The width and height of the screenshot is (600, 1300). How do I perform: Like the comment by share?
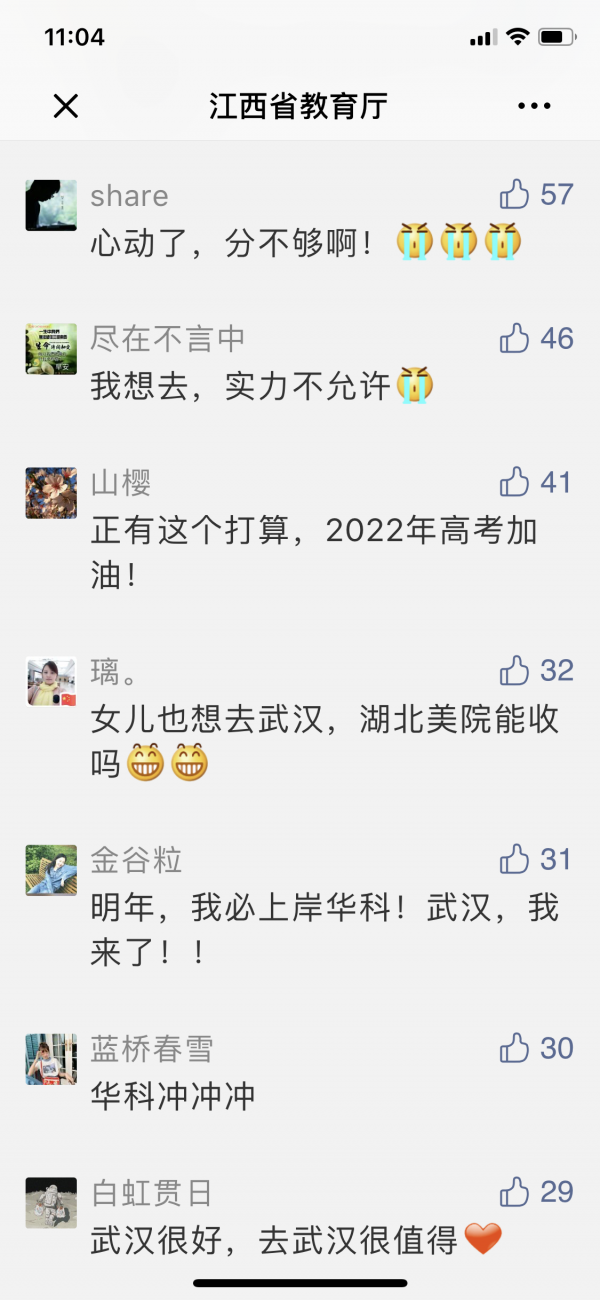coord(515,194)
